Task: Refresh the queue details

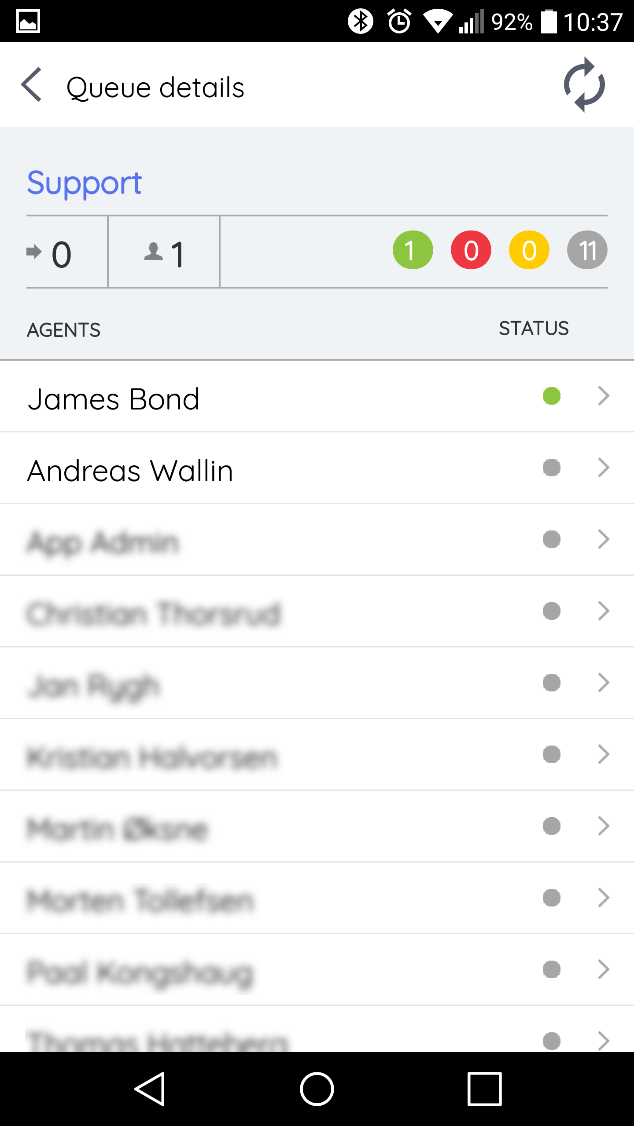Action: point(584,85)
